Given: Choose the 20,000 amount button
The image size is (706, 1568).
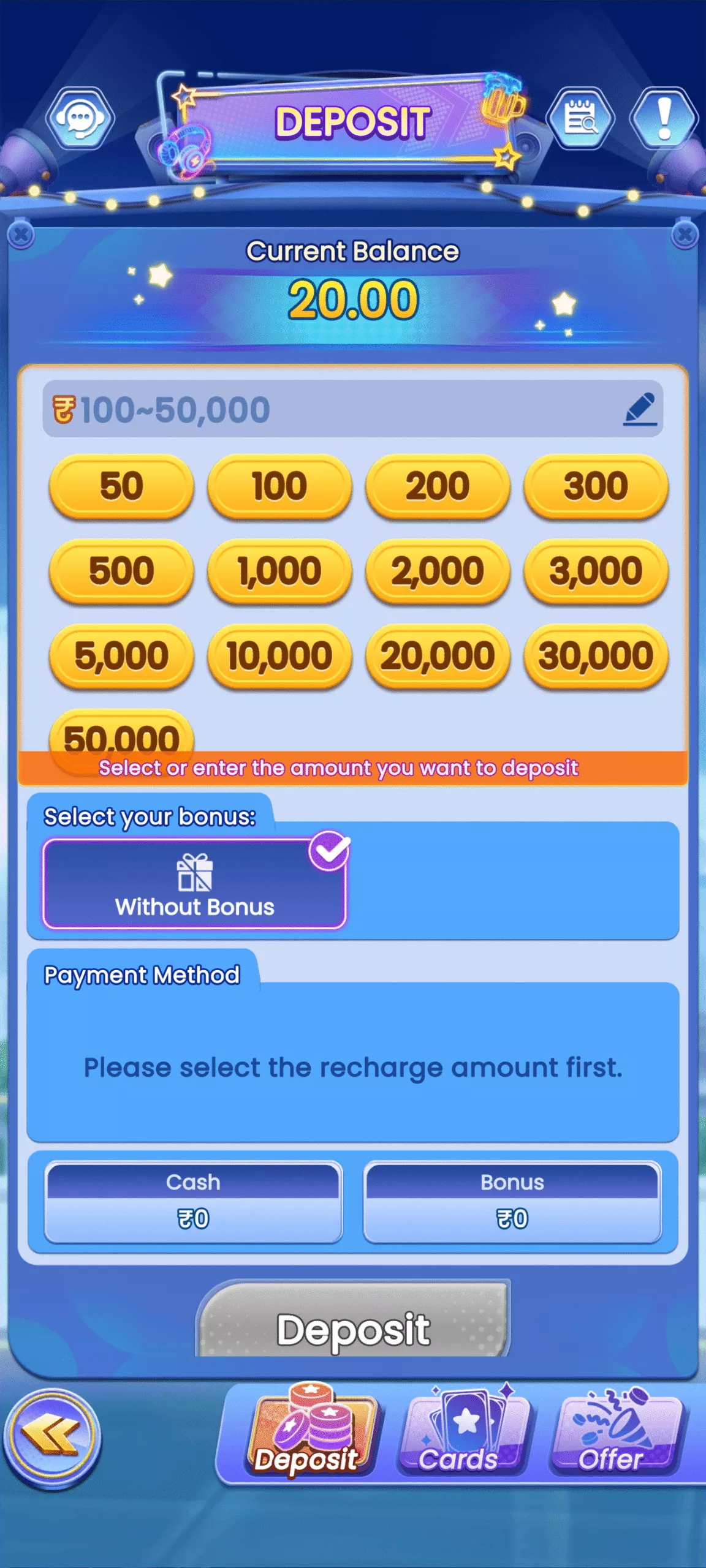Looking at the screenshot, I should coord(438,655).
